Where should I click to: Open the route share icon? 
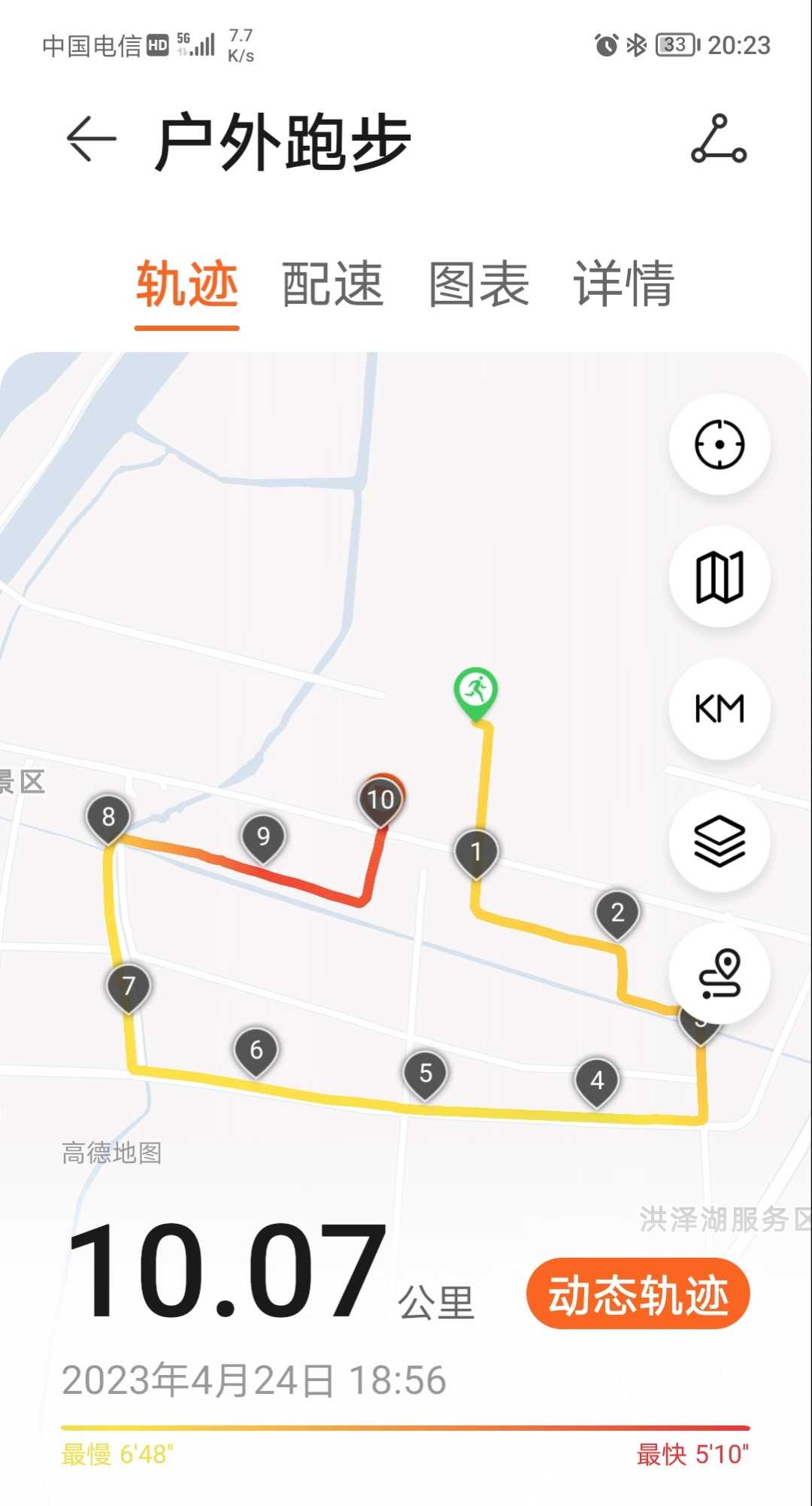coord(719,138)
